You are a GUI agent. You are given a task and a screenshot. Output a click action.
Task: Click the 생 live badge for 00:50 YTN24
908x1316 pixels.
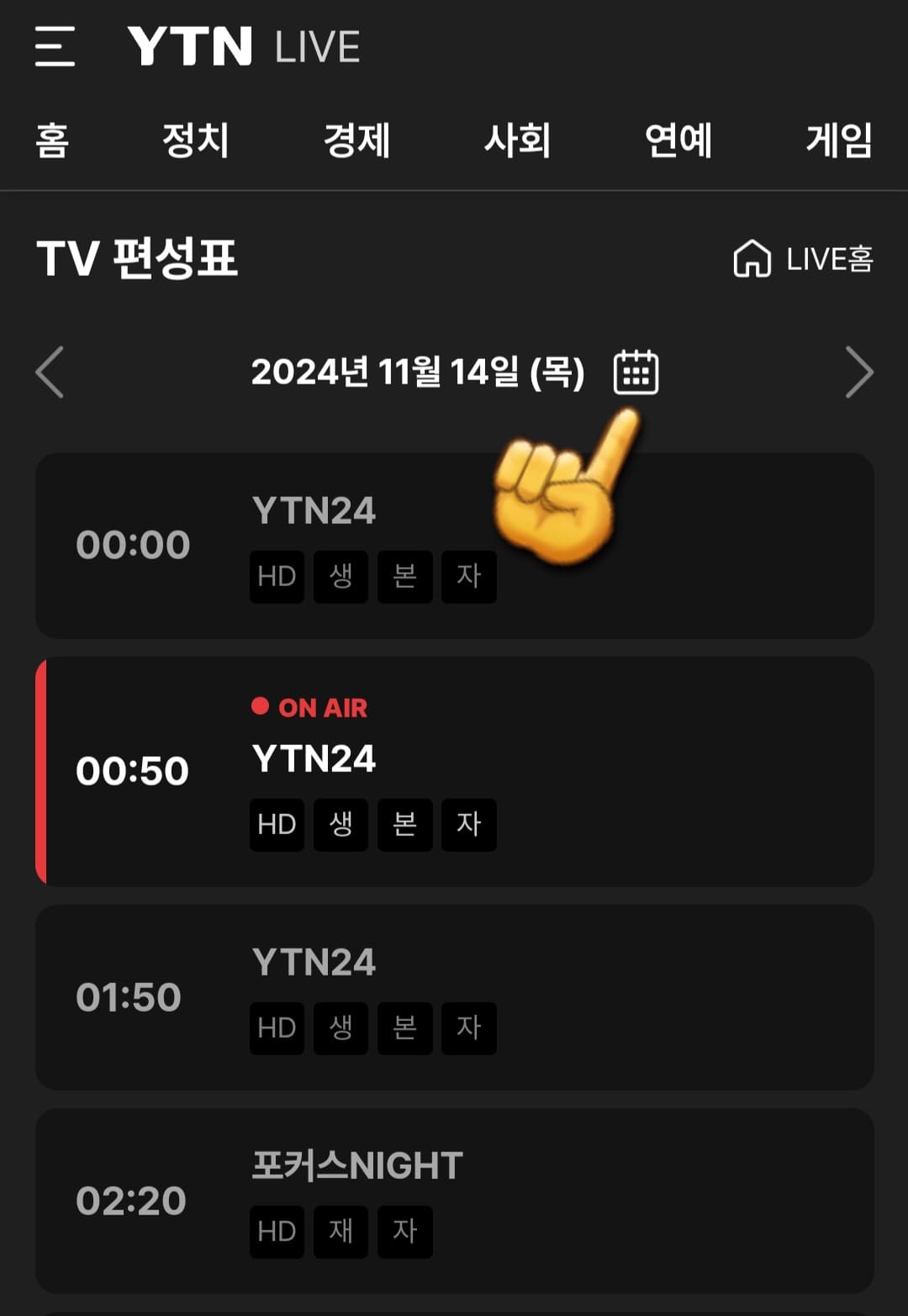pyautogui.click(x=340, y=825)
